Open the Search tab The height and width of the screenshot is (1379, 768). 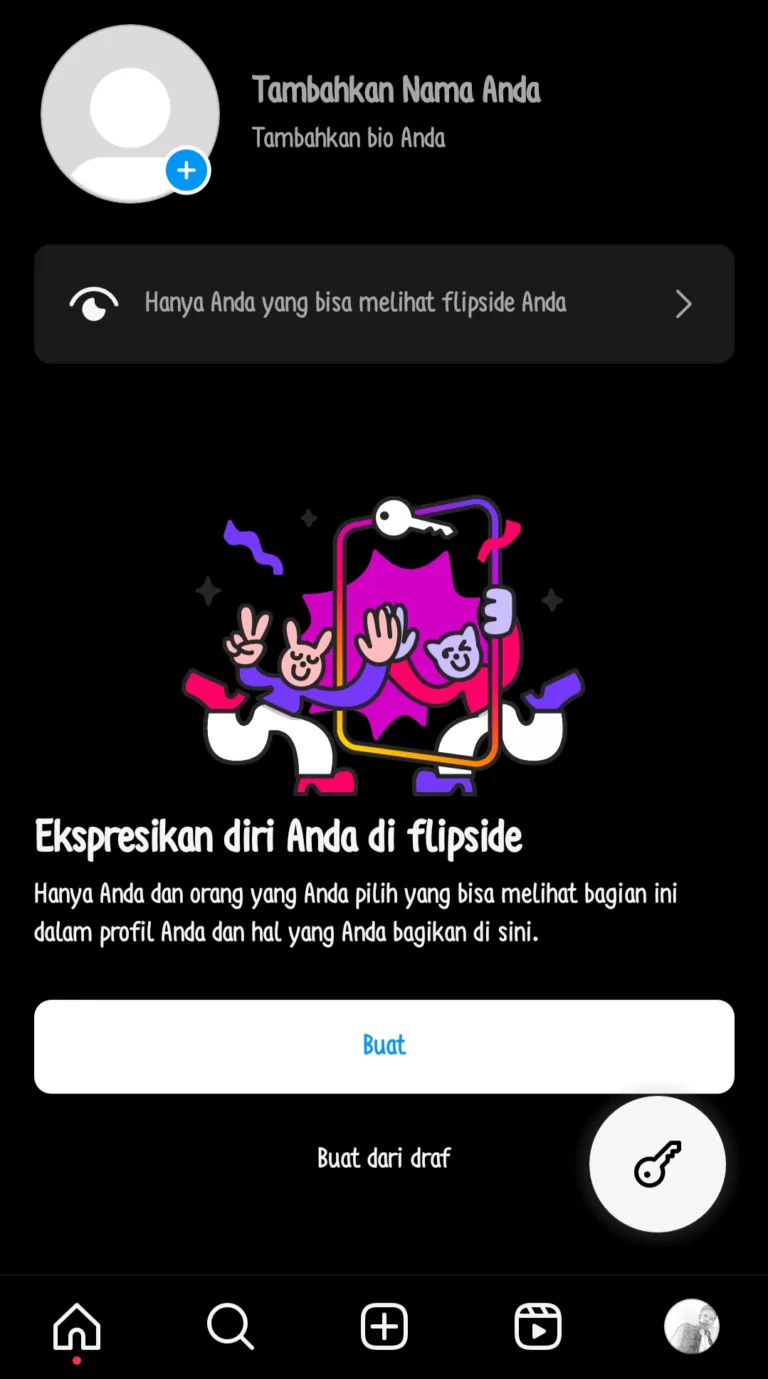point(230,1328)
